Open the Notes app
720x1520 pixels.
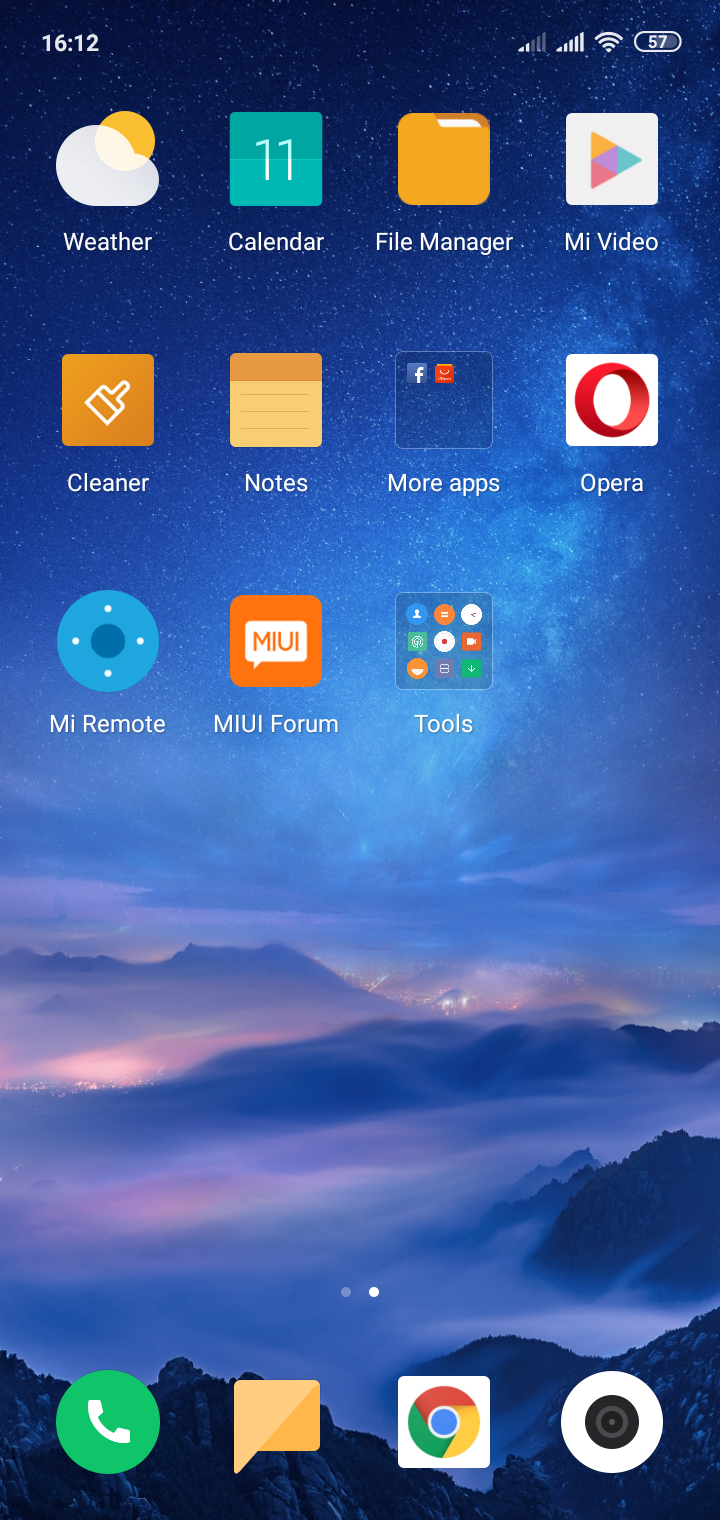pos(276,400)
